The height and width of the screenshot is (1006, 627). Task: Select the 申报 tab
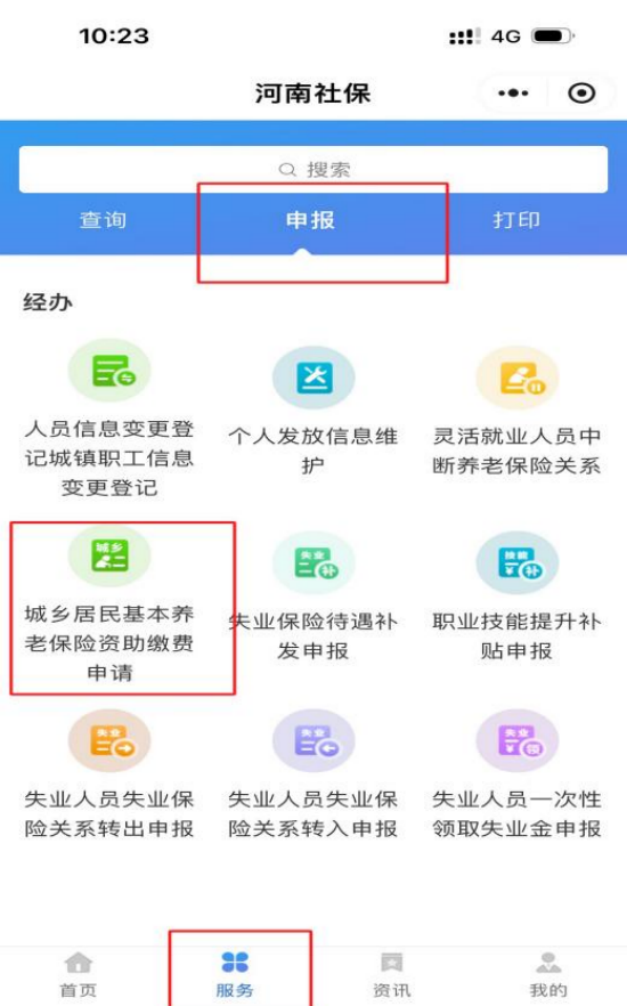(310, 220)
